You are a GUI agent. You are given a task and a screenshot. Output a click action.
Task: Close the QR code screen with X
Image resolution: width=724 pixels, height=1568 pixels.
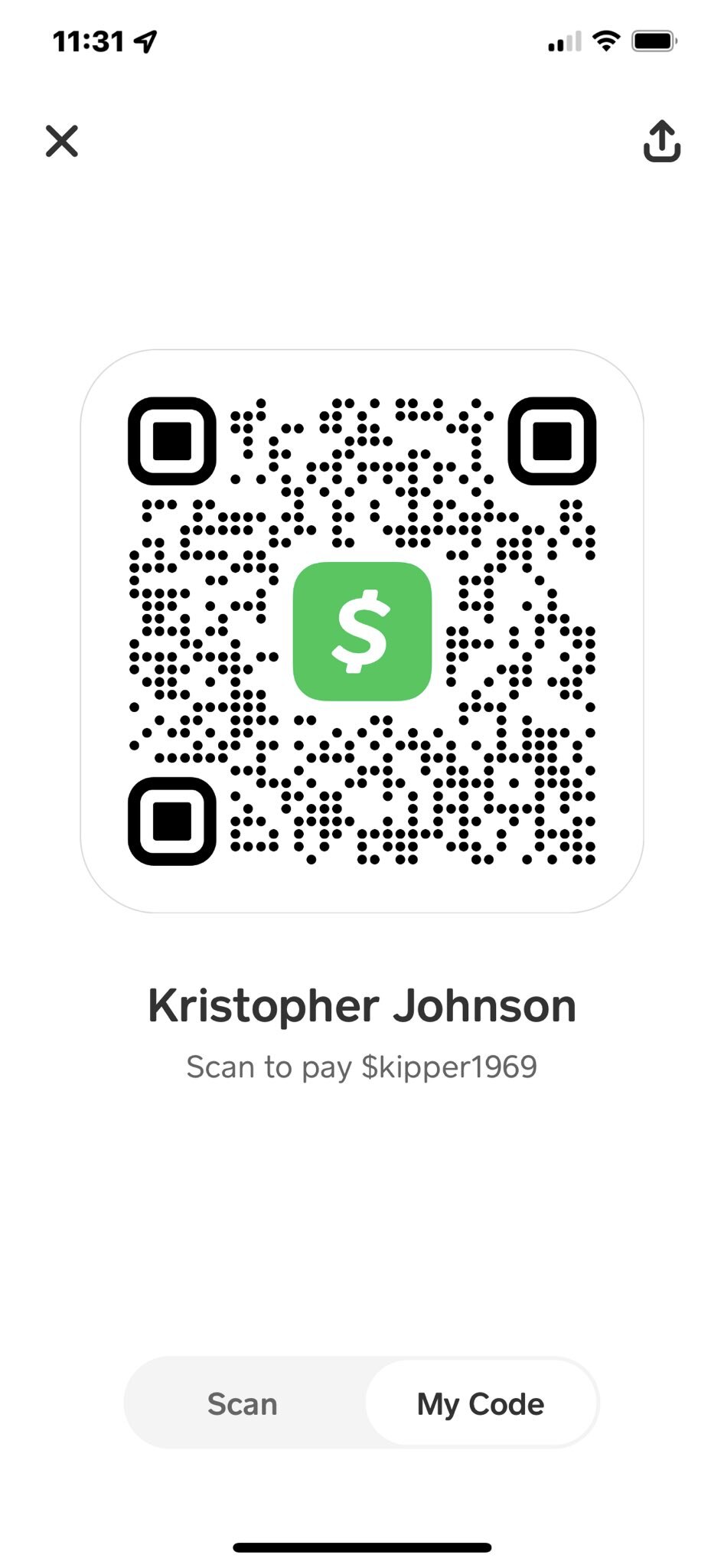tap(62, 142)
